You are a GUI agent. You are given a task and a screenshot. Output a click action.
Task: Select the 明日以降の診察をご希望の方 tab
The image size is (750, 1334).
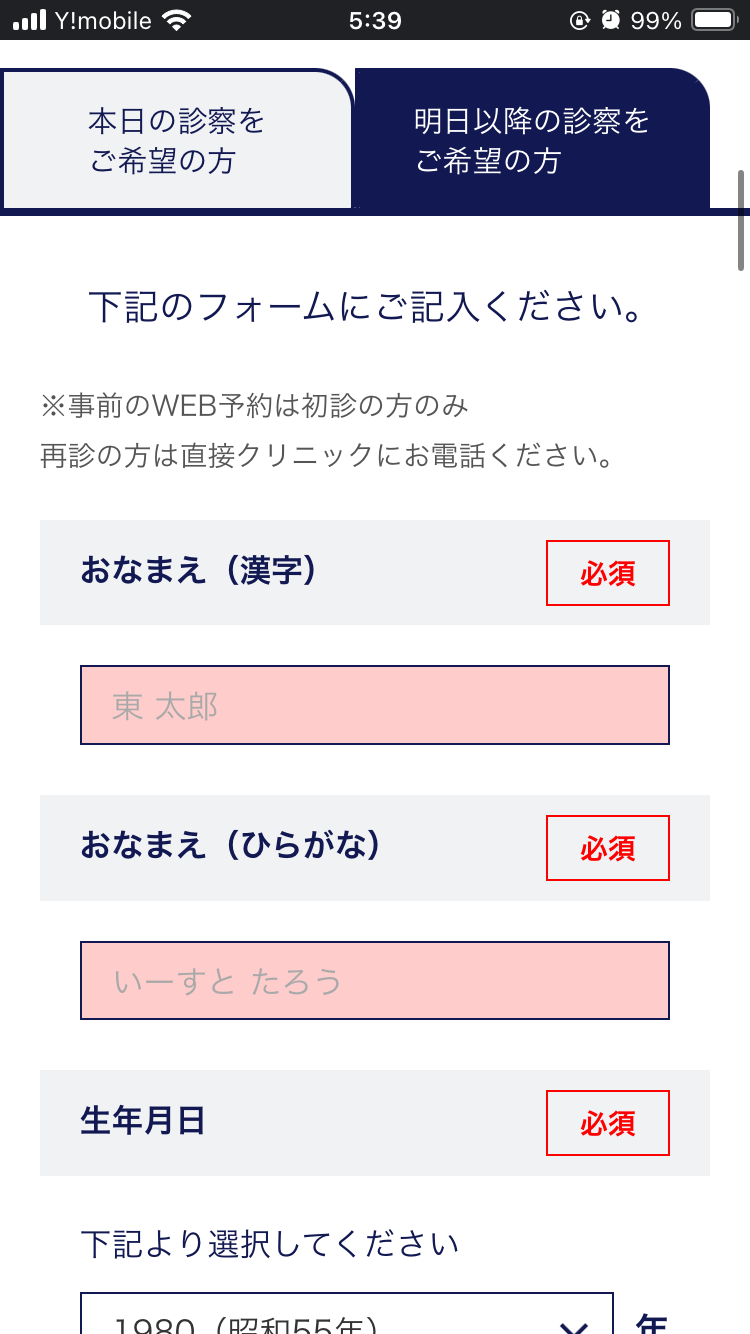point(532,140)
